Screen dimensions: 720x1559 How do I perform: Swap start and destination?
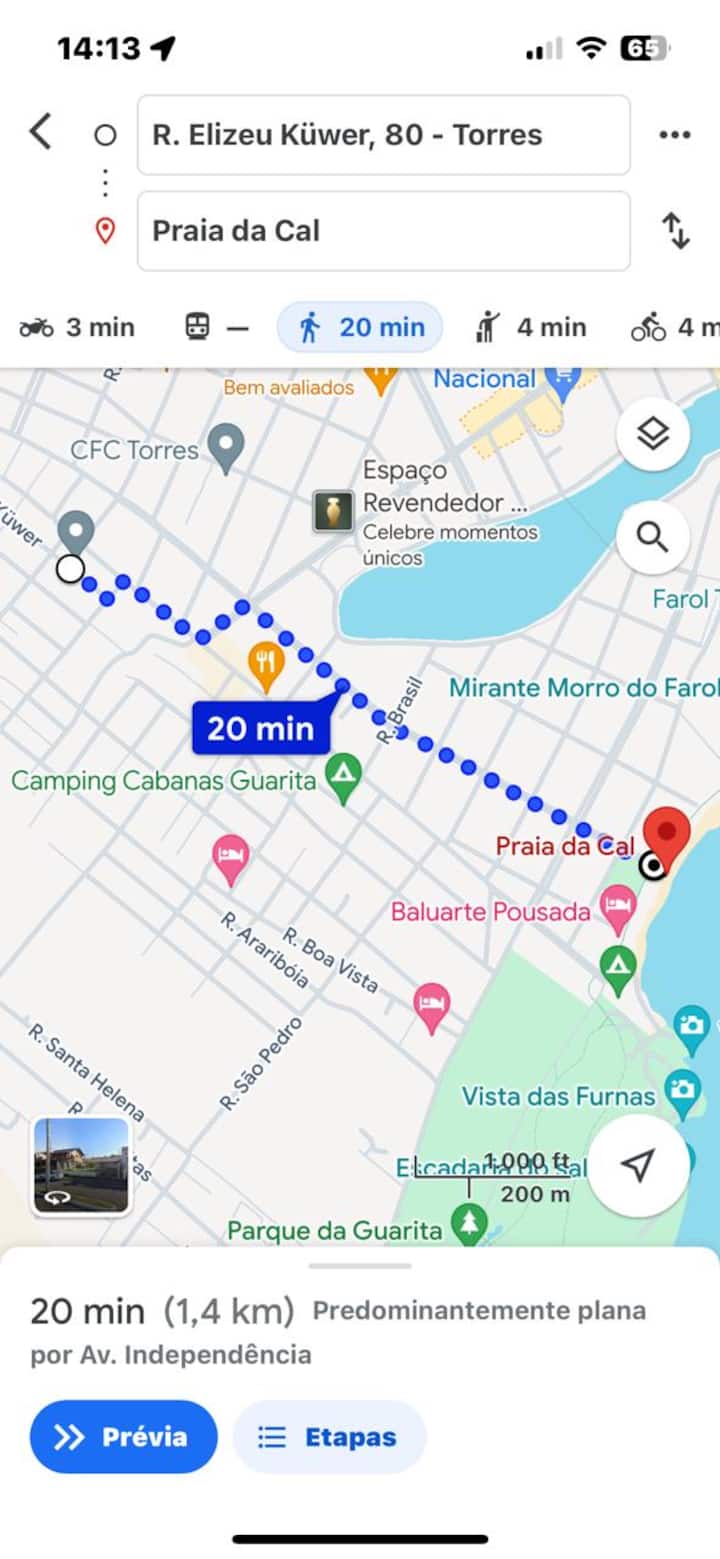[x=676, y=231]
